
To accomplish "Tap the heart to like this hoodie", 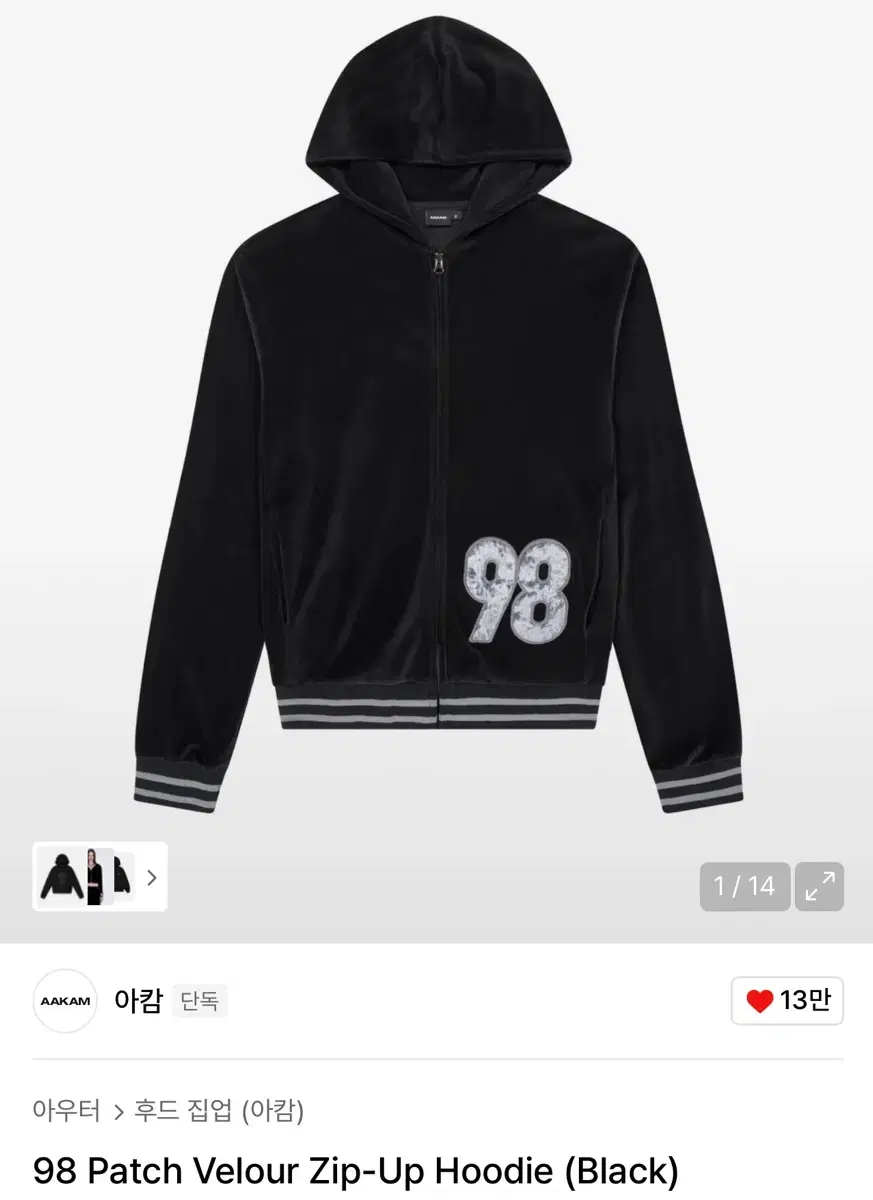I will (761, 1001).
